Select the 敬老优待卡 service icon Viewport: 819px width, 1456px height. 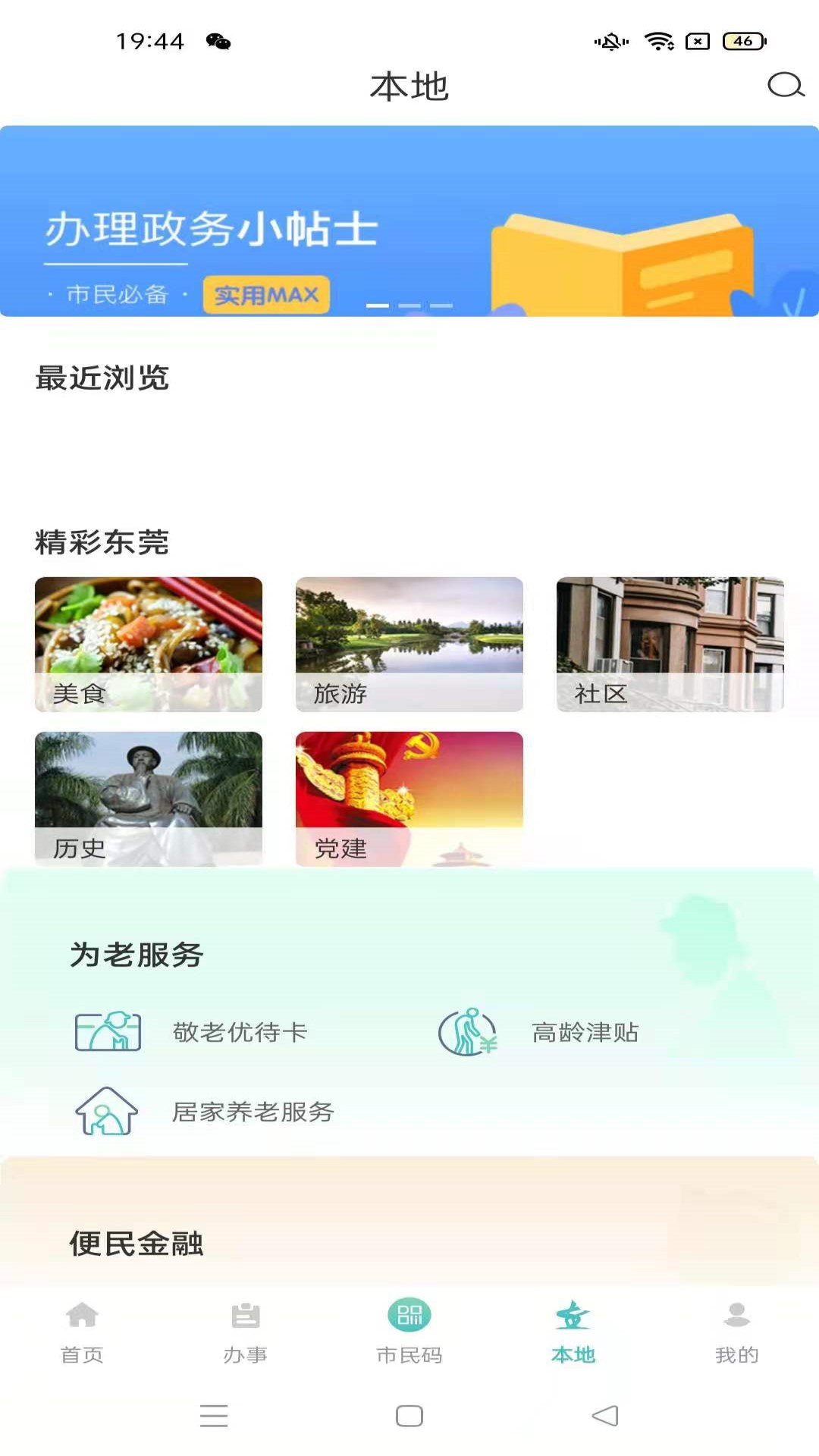tap(108, 1031)
